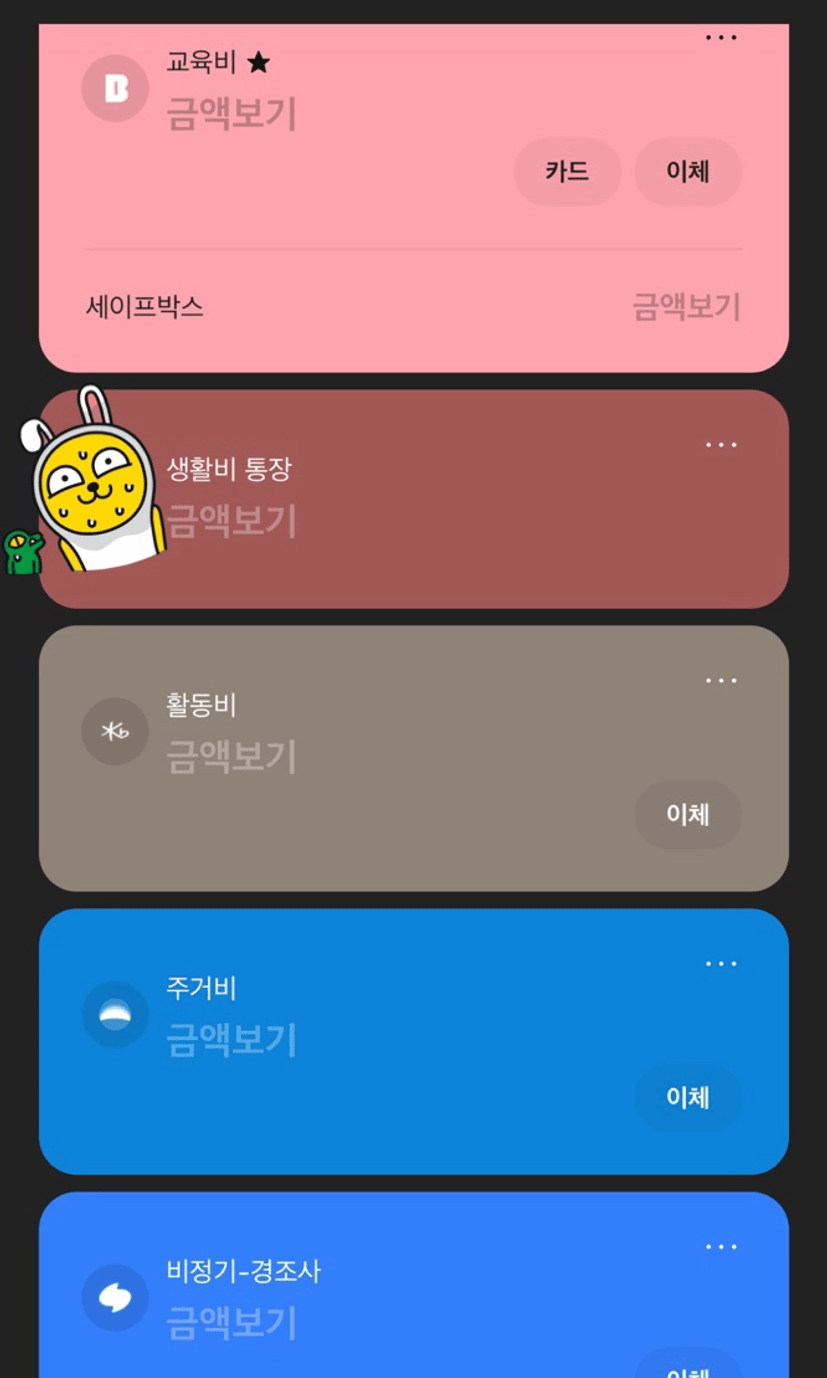Reveal the 교육비 balance via 금액보기
827x1378 pixels.
click(x=231, y=114)
